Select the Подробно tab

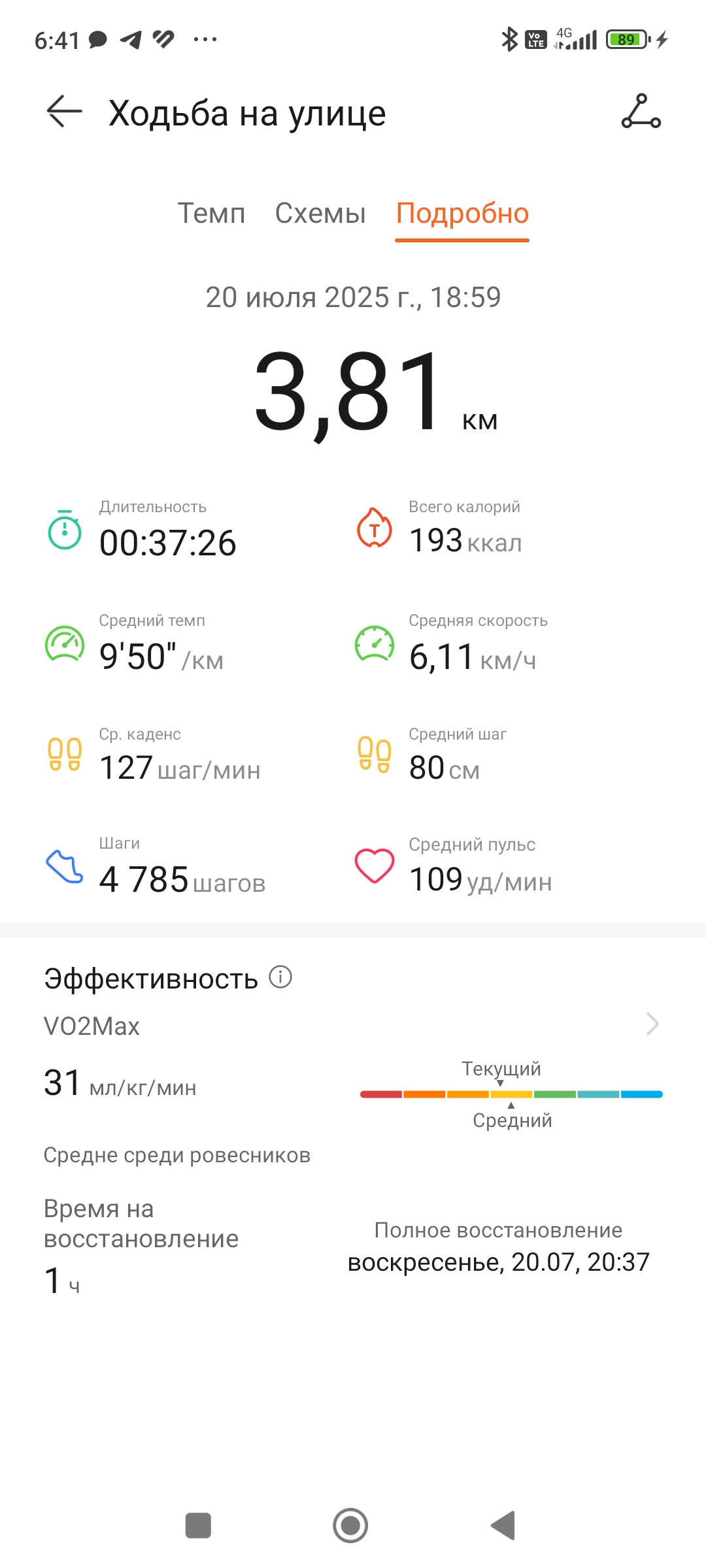pyautogui.click(x=462, y=214)
